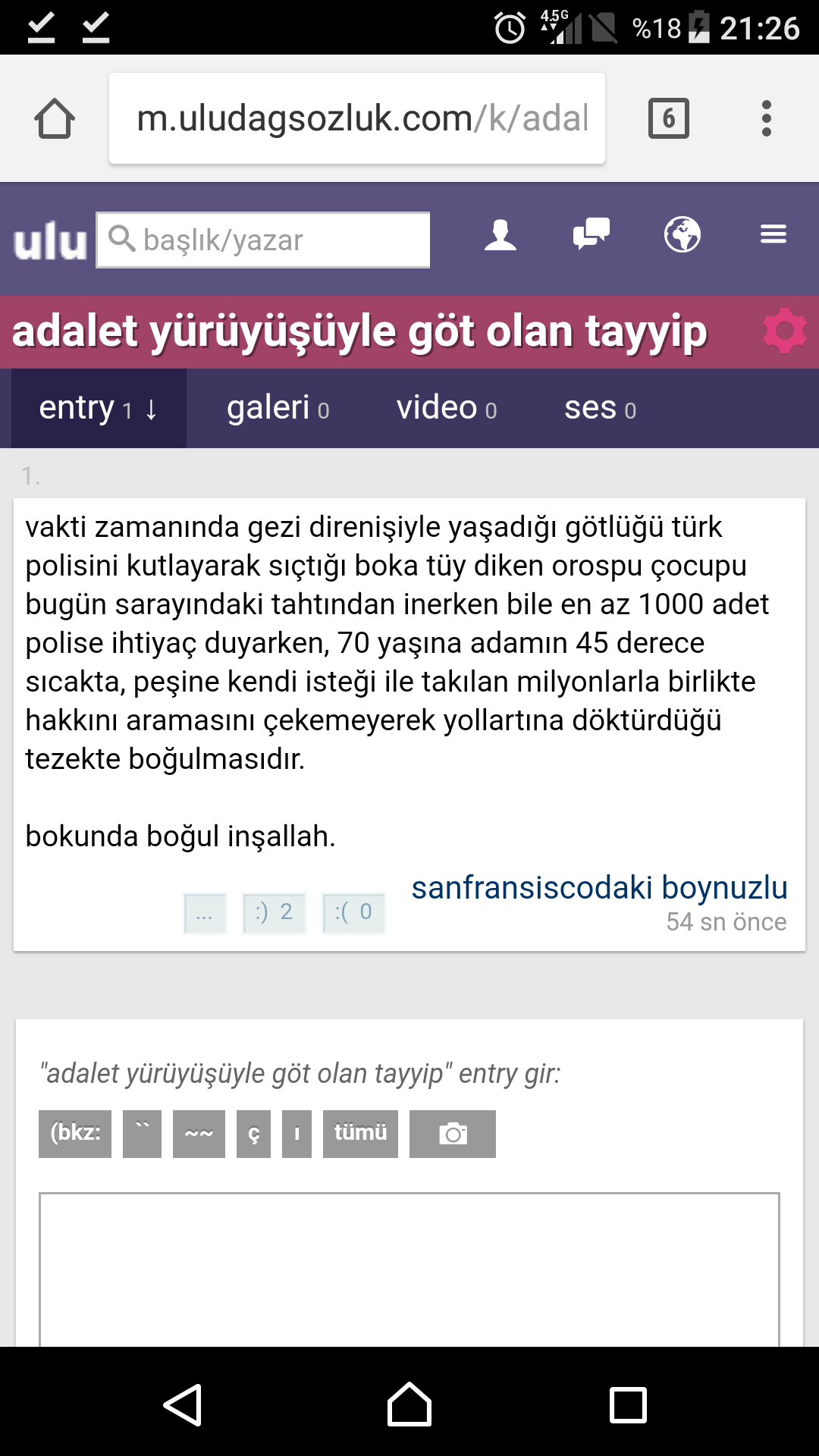This screenshot has width=819, height=1456.
Task: Open the globe icon
Action: click(682, 234)
